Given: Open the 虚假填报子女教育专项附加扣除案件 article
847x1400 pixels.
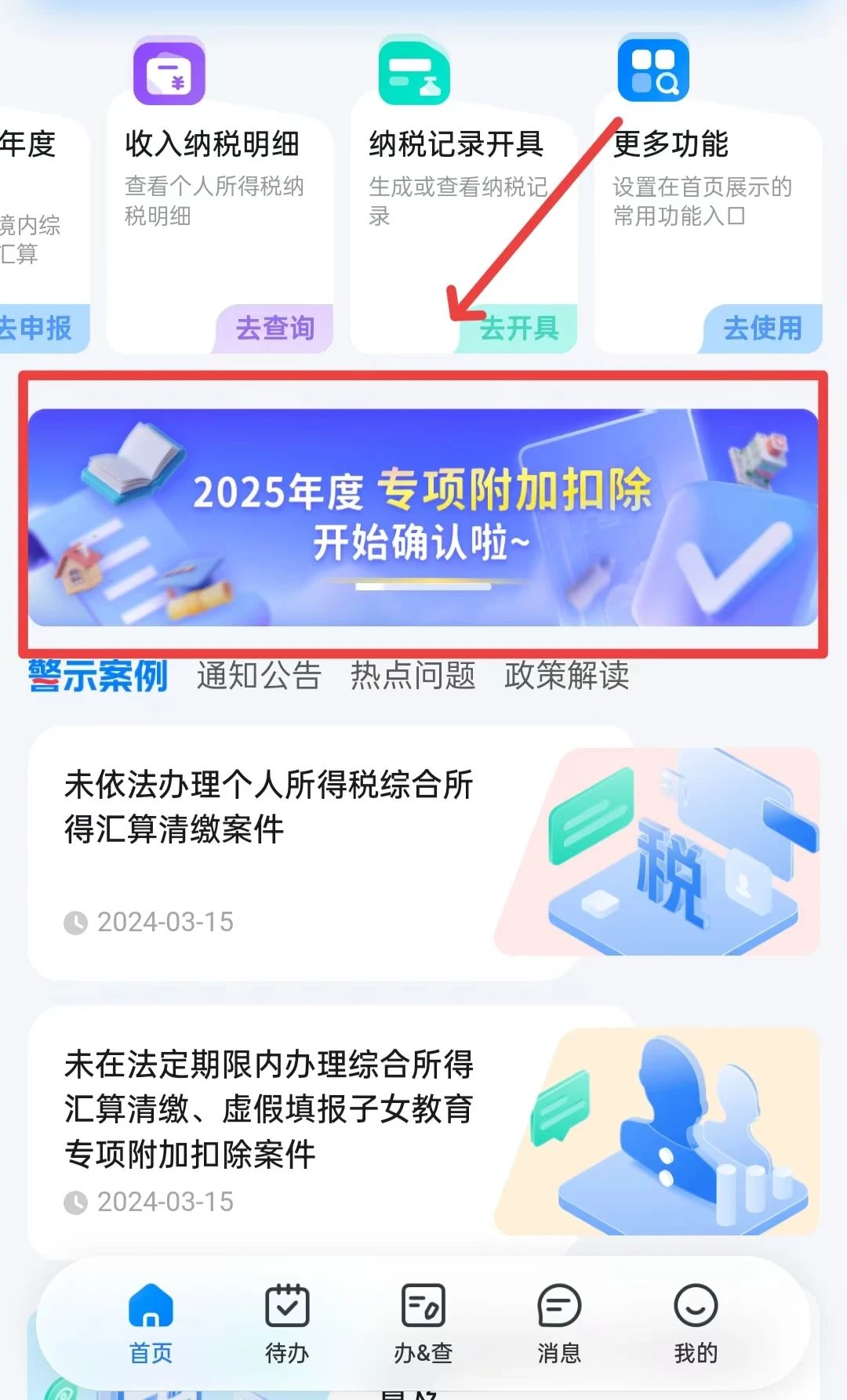Looking at the screenshot, I should pos(268,1108).
